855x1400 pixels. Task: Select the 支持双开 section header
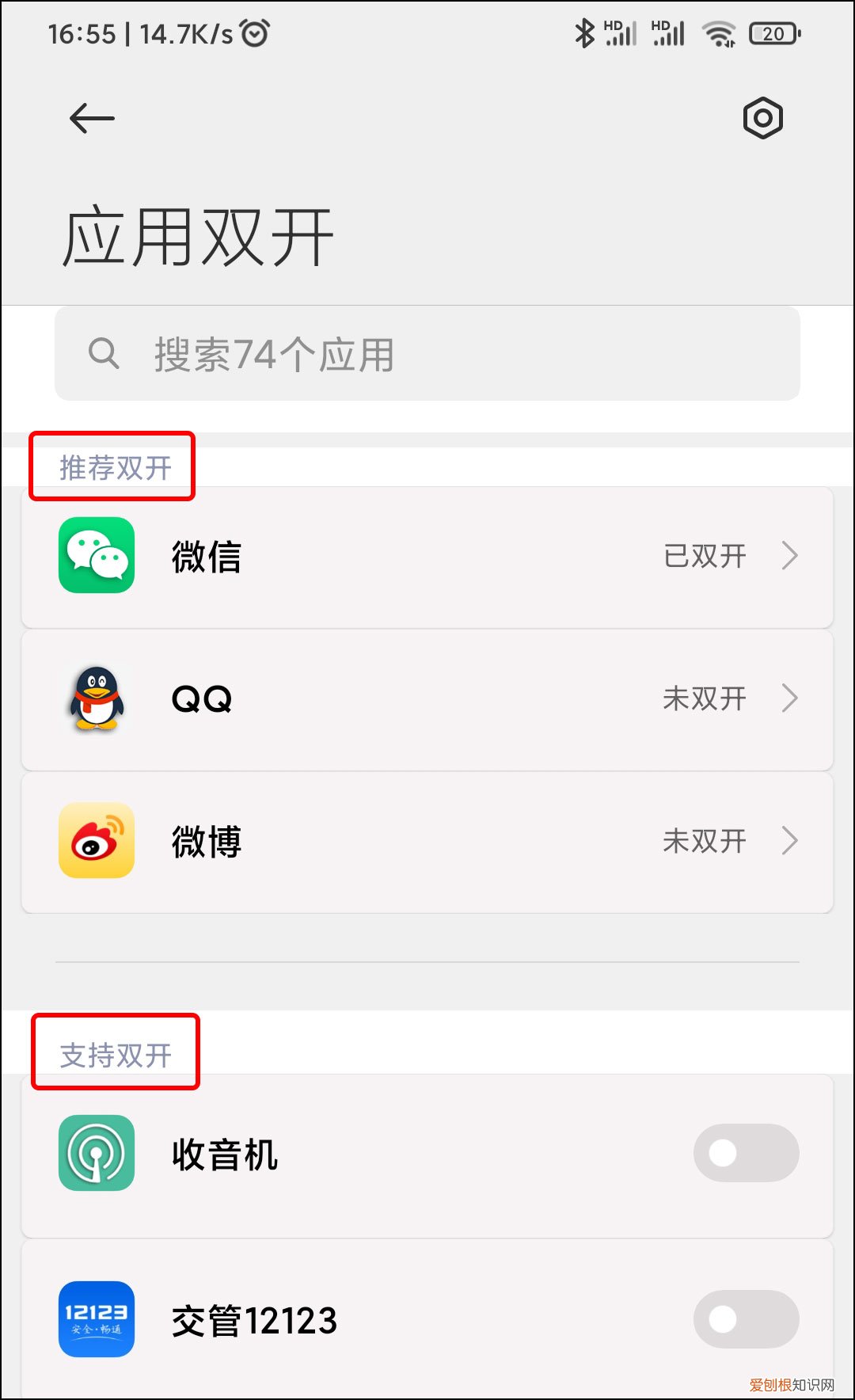point(116,1053)
